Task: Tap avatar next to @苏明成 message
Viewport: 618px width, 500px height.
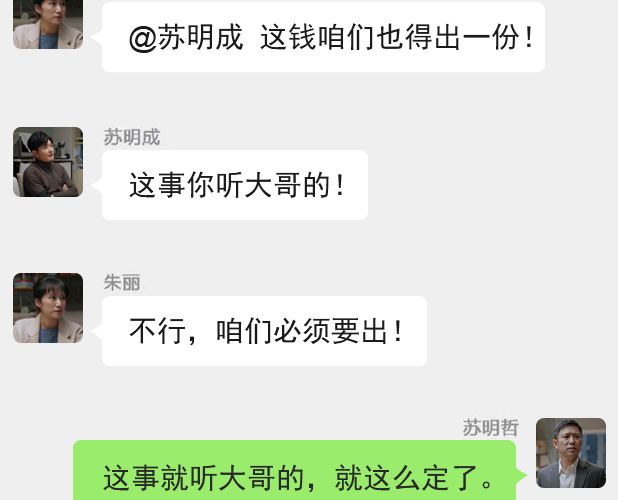Action: coord(48,24)
